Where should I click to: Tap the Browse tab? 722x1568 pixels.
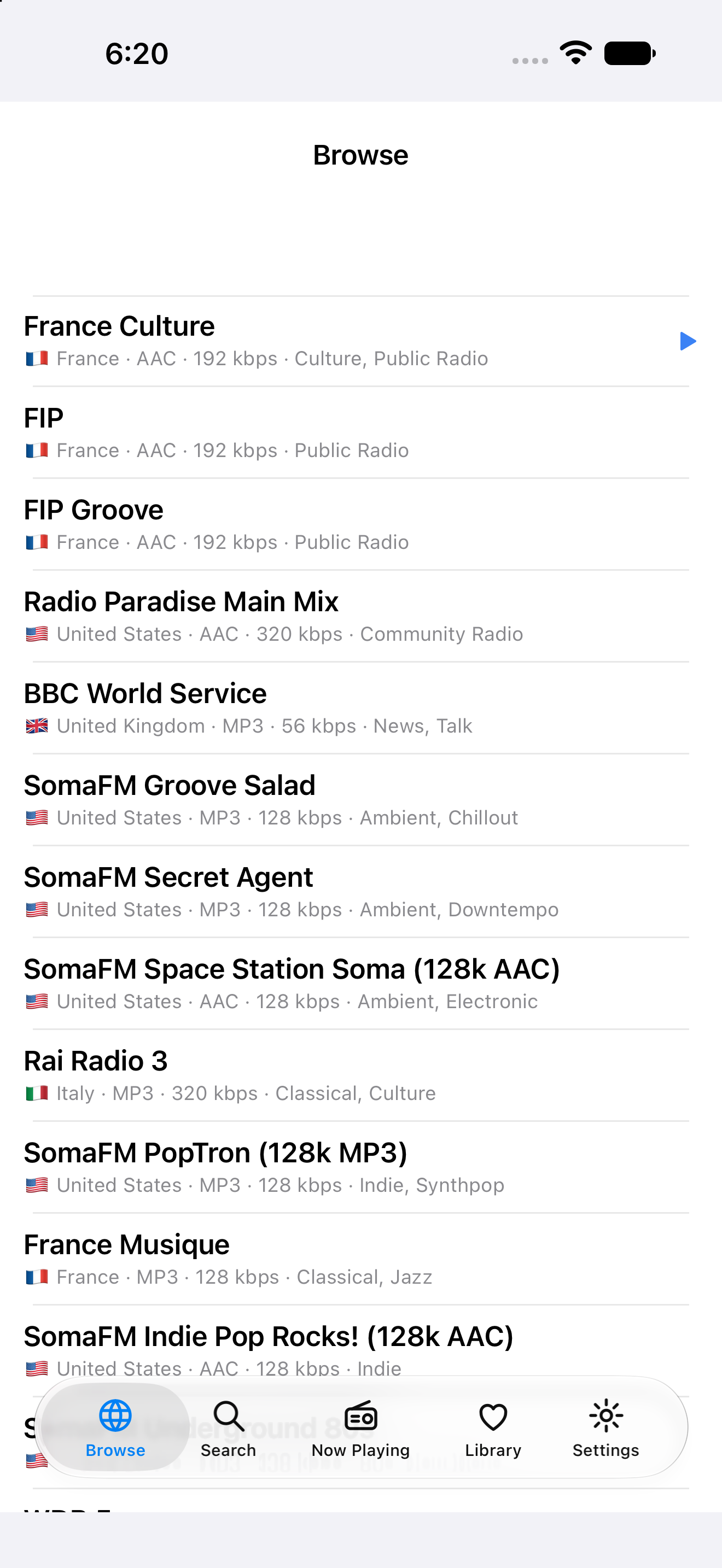[115, 1428]
